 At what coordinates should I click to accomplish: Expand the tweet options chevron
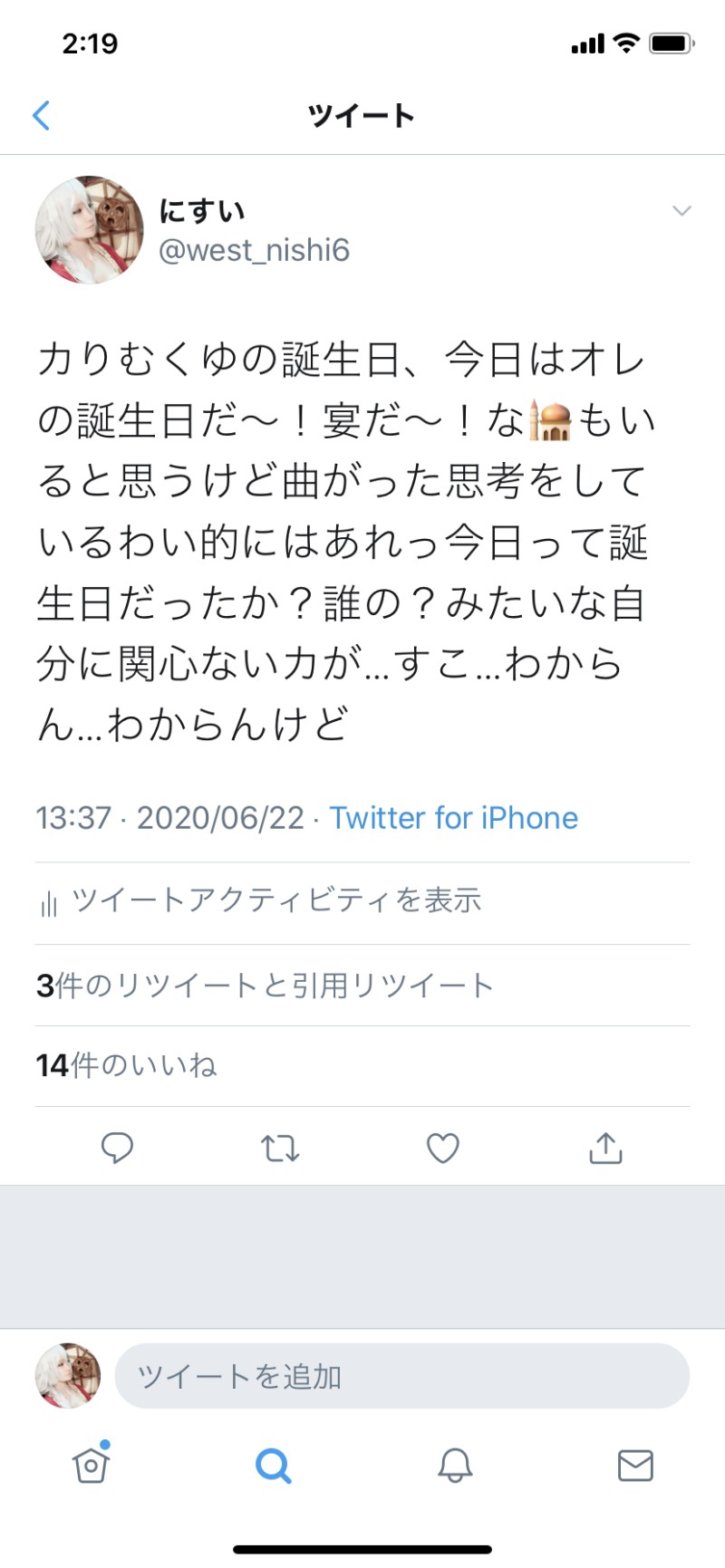tap(681, 211)
